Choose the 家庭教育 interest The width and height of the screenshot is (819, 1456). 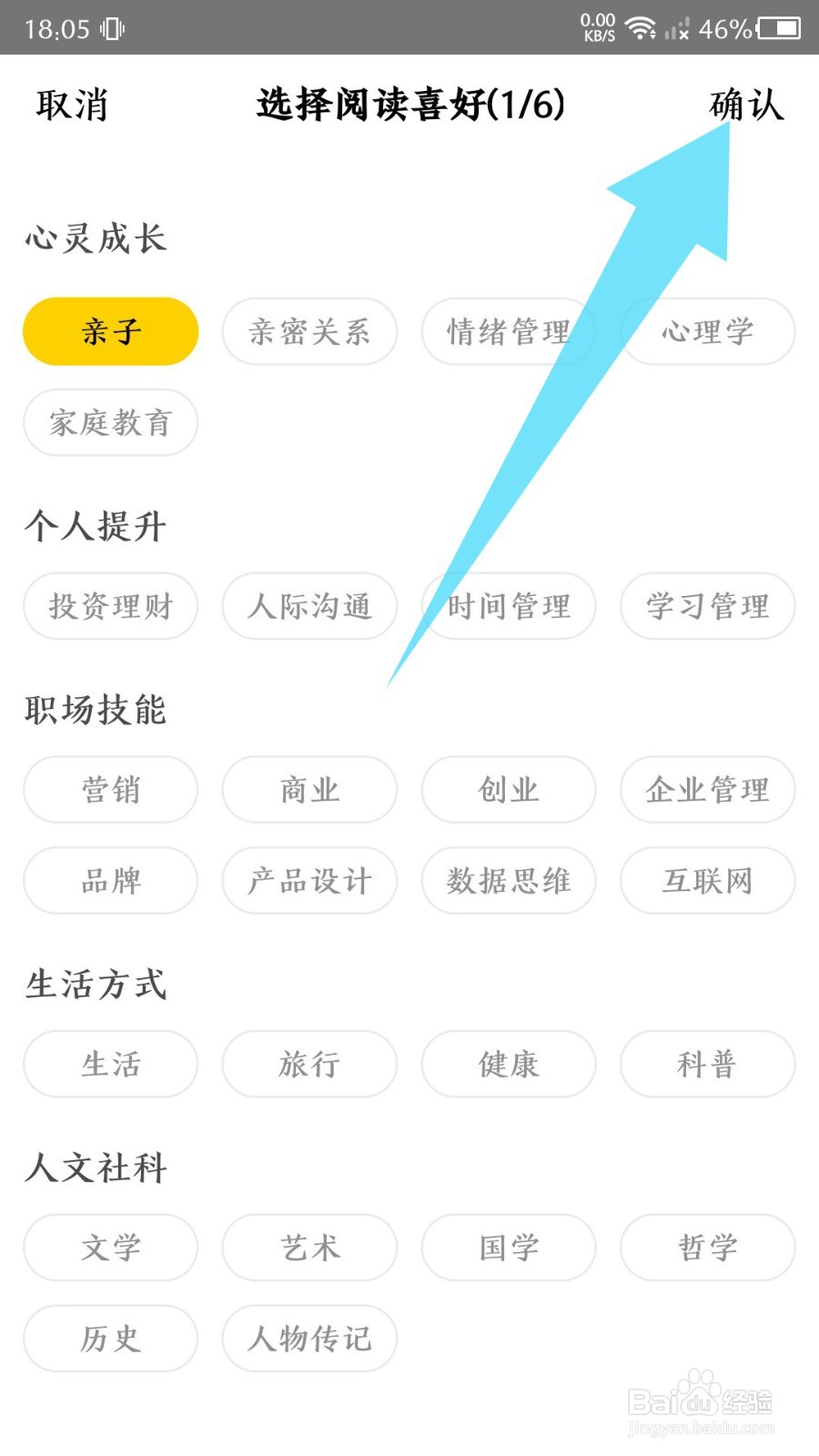coord(110,422)
